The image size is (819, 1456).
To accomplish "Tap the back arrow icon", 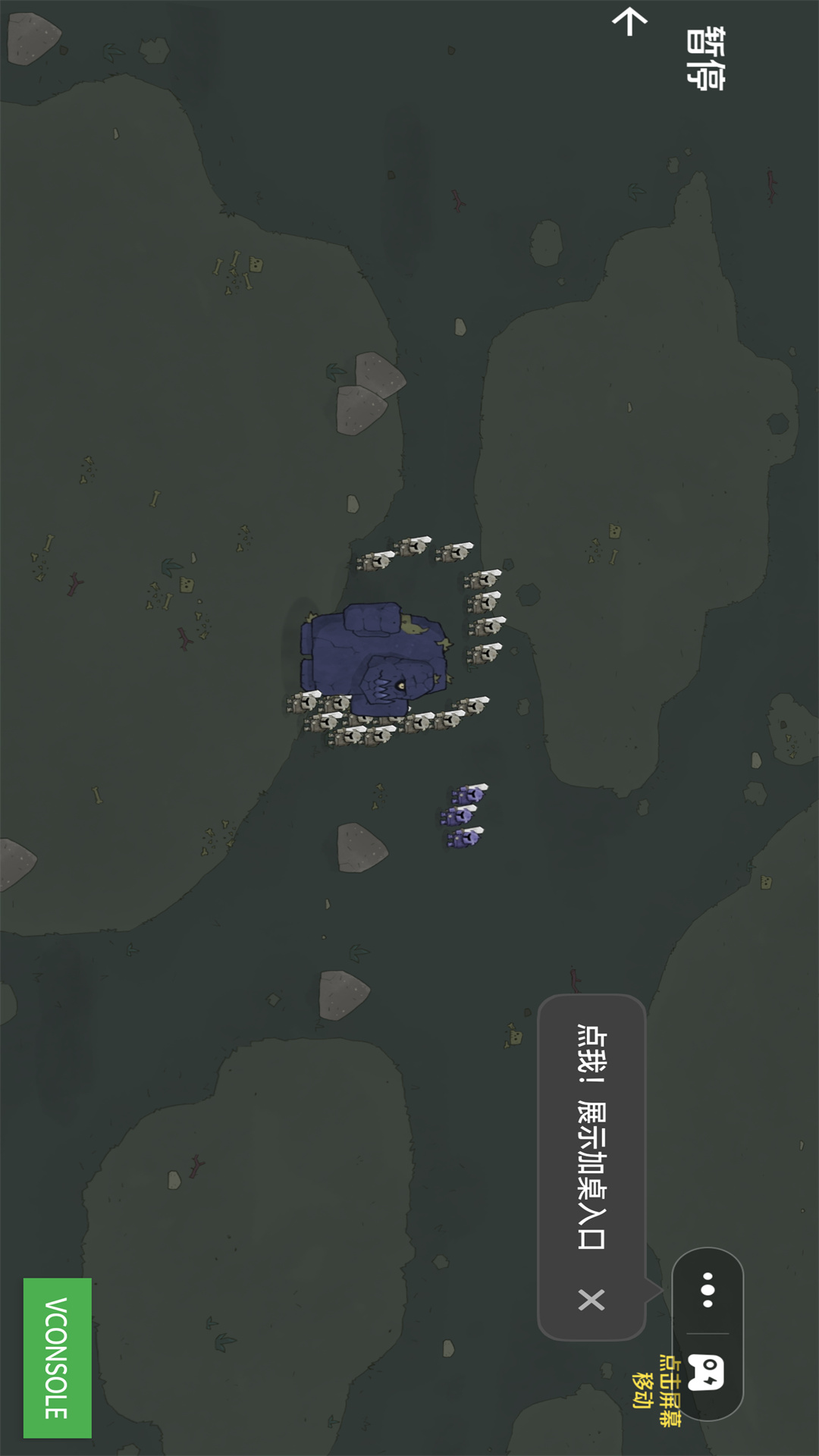I will (629, 21).
